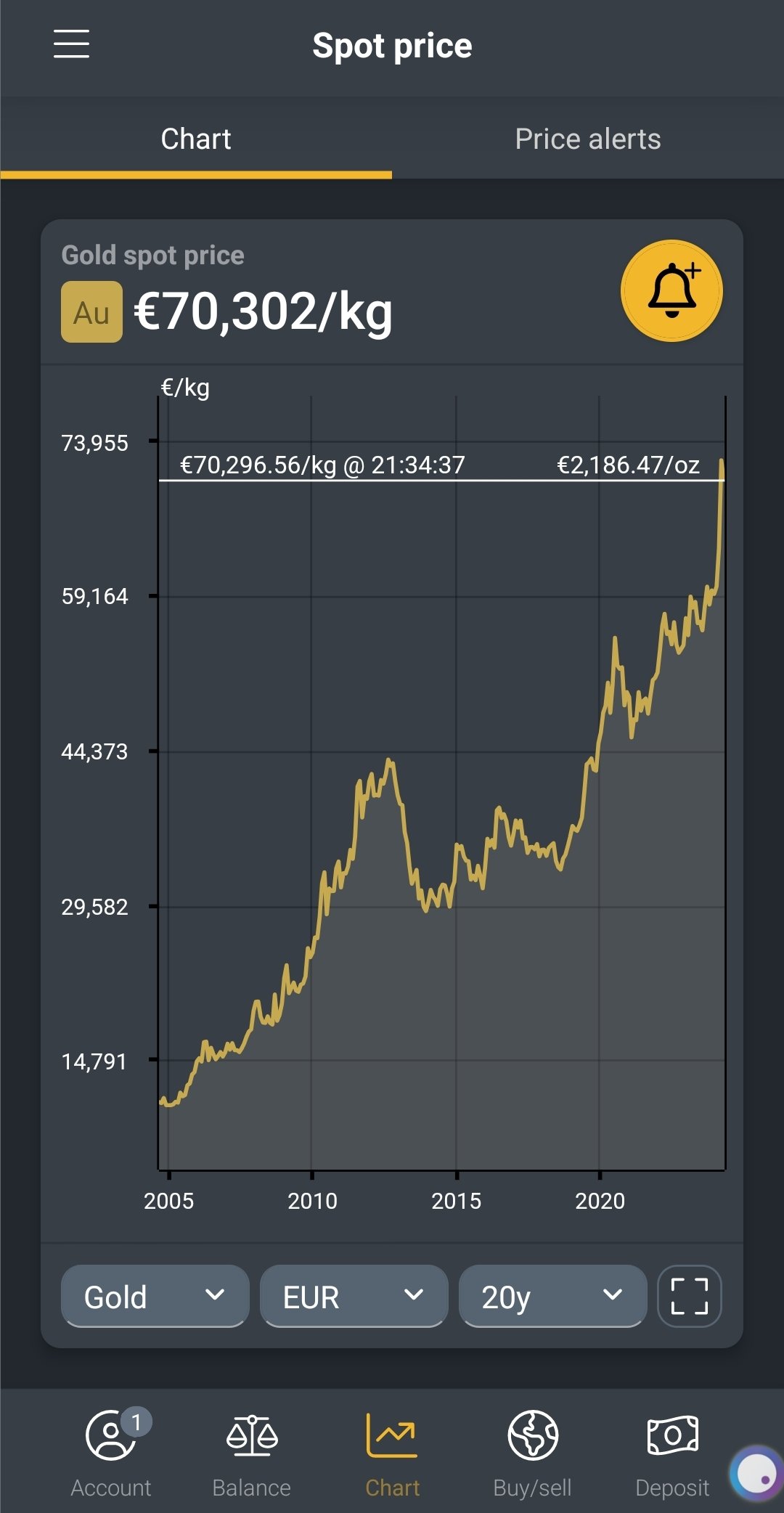
Task: Change the EUR currency dropdown
Action: [354, 1296]
